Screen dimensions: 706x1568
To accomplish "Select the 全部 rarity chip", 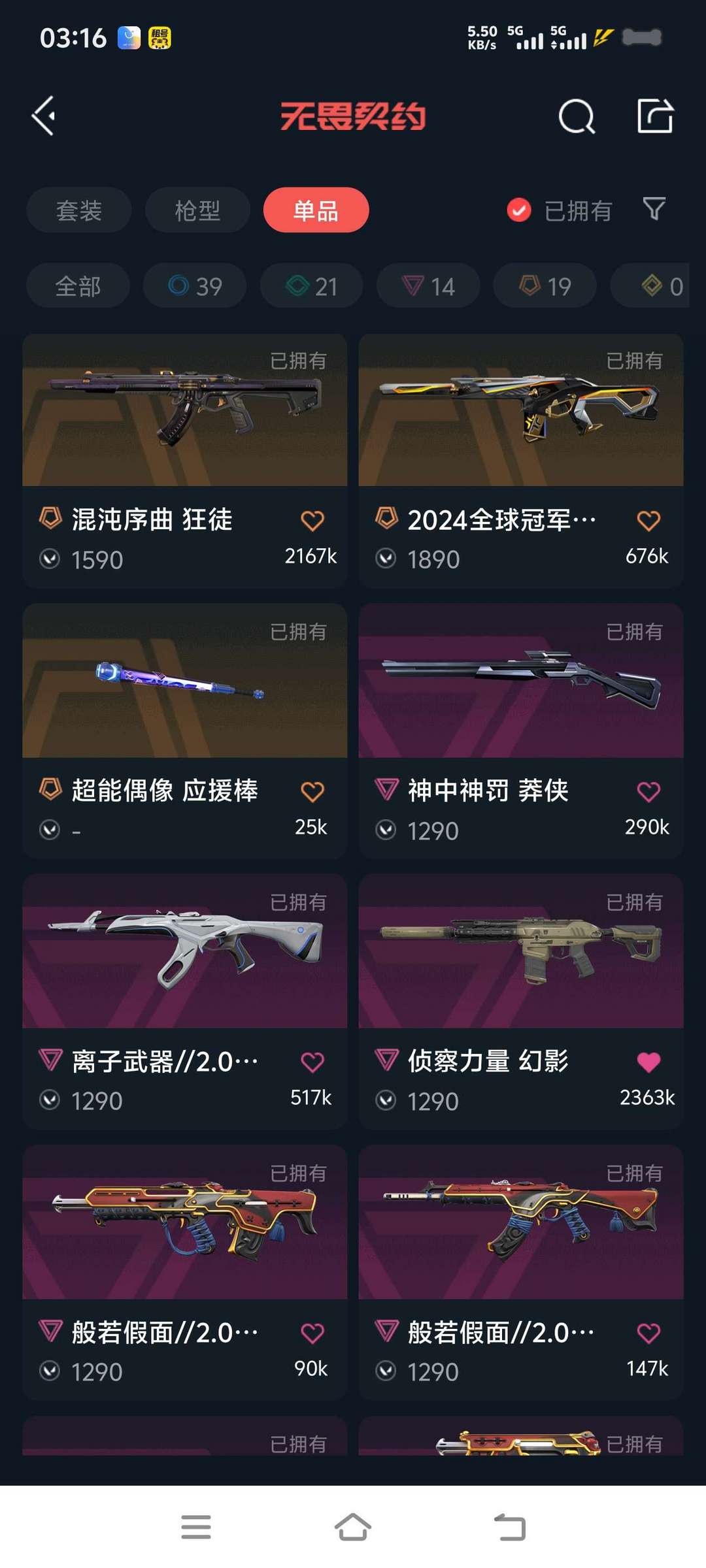I will click(78, 286).
